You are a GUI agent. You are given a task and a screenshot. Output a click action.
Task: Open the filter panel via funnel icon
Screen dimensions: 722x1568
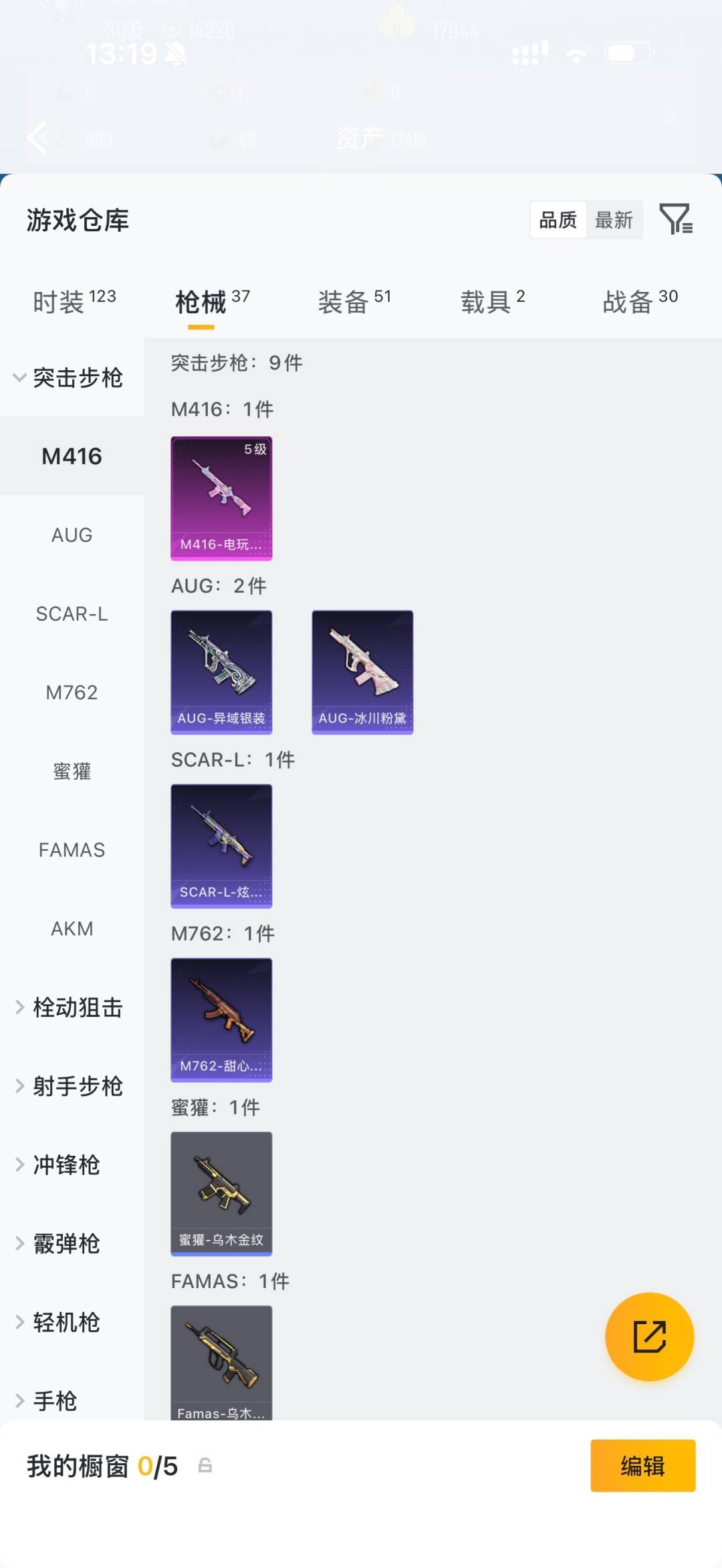click(x=677, y=220)
